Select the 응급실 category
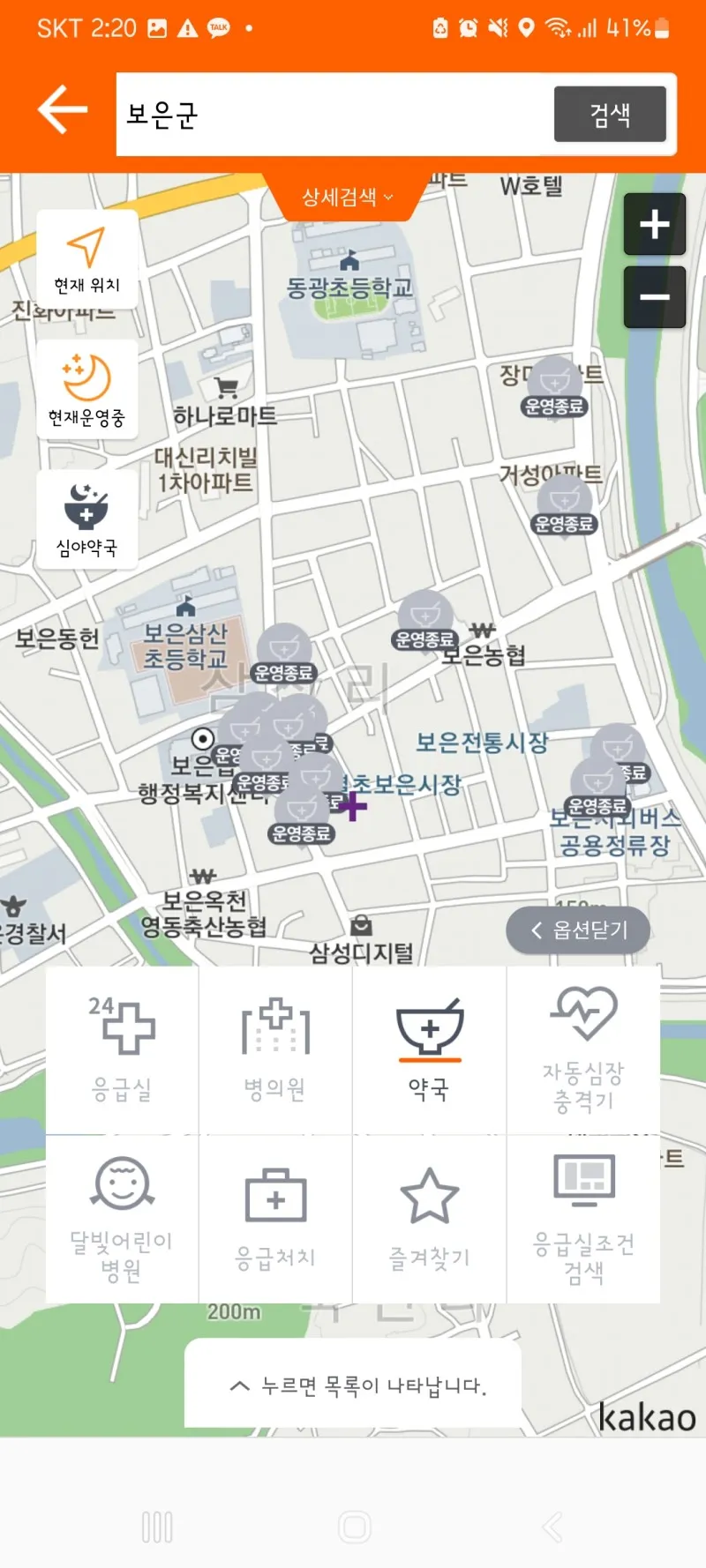Screen dimensions: 706x1568 122,1049
